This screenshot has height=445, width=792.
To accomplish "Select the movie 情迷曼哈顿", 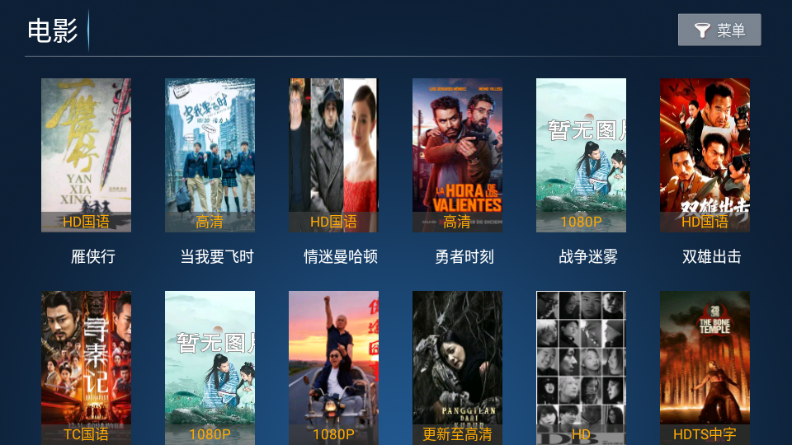I will click(333, 155).
